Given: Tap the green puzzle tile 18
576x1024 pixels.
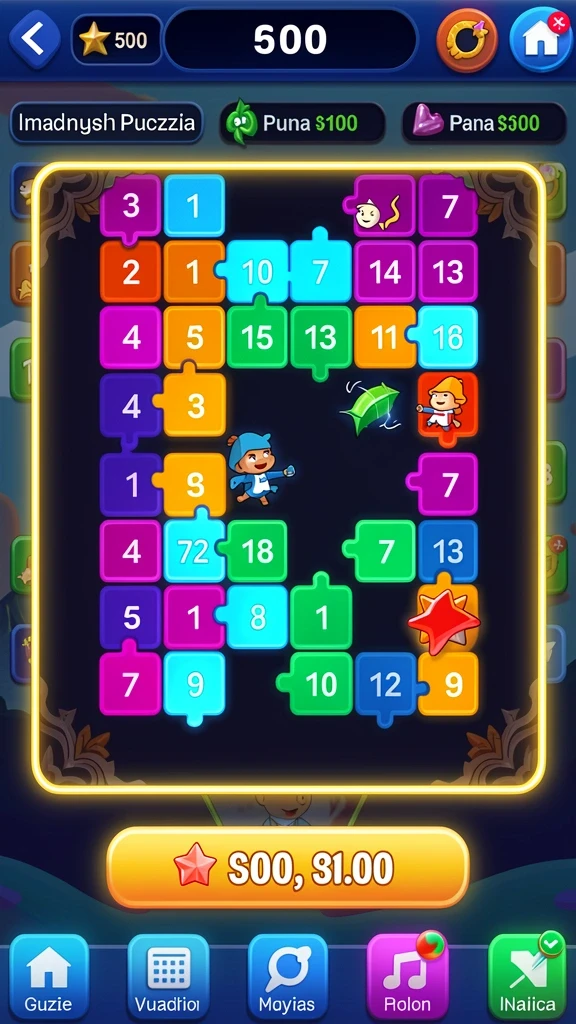Looking at the screenshot, I should tap(257, 551).
